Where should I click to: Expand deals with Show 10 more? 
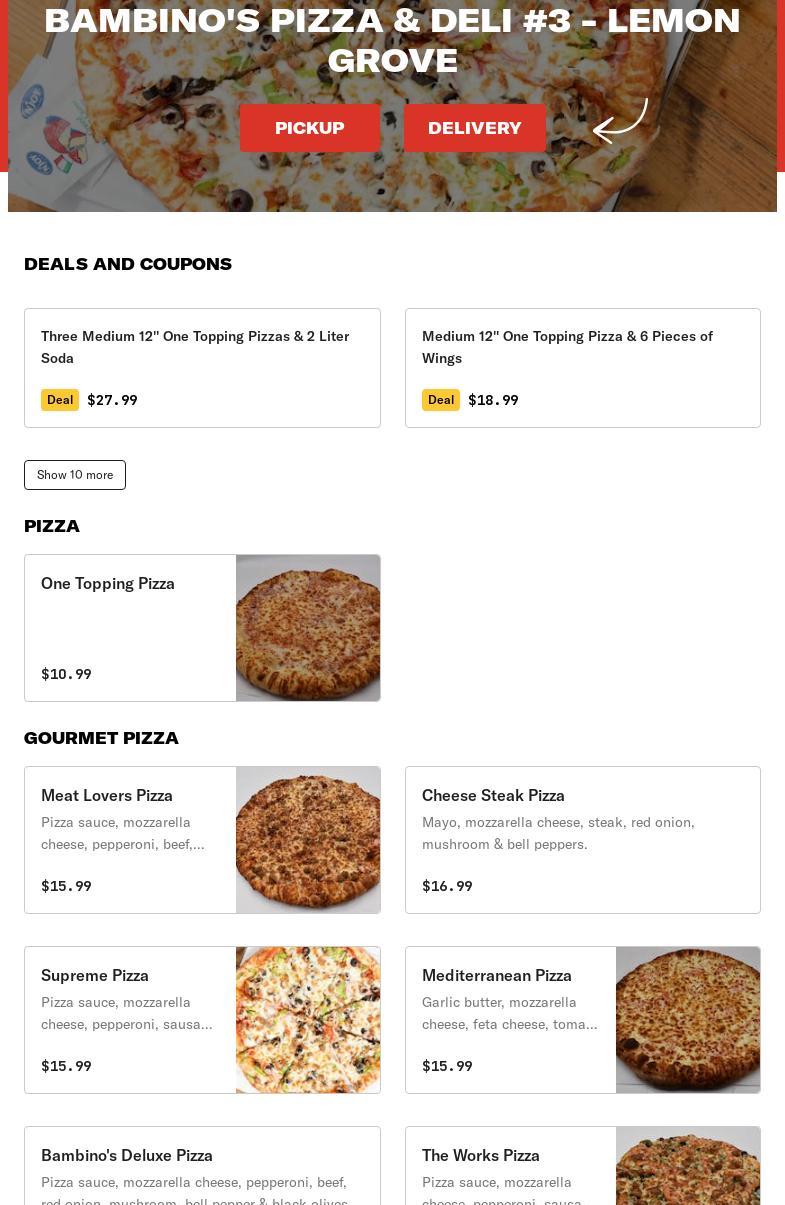coord(75,475)
